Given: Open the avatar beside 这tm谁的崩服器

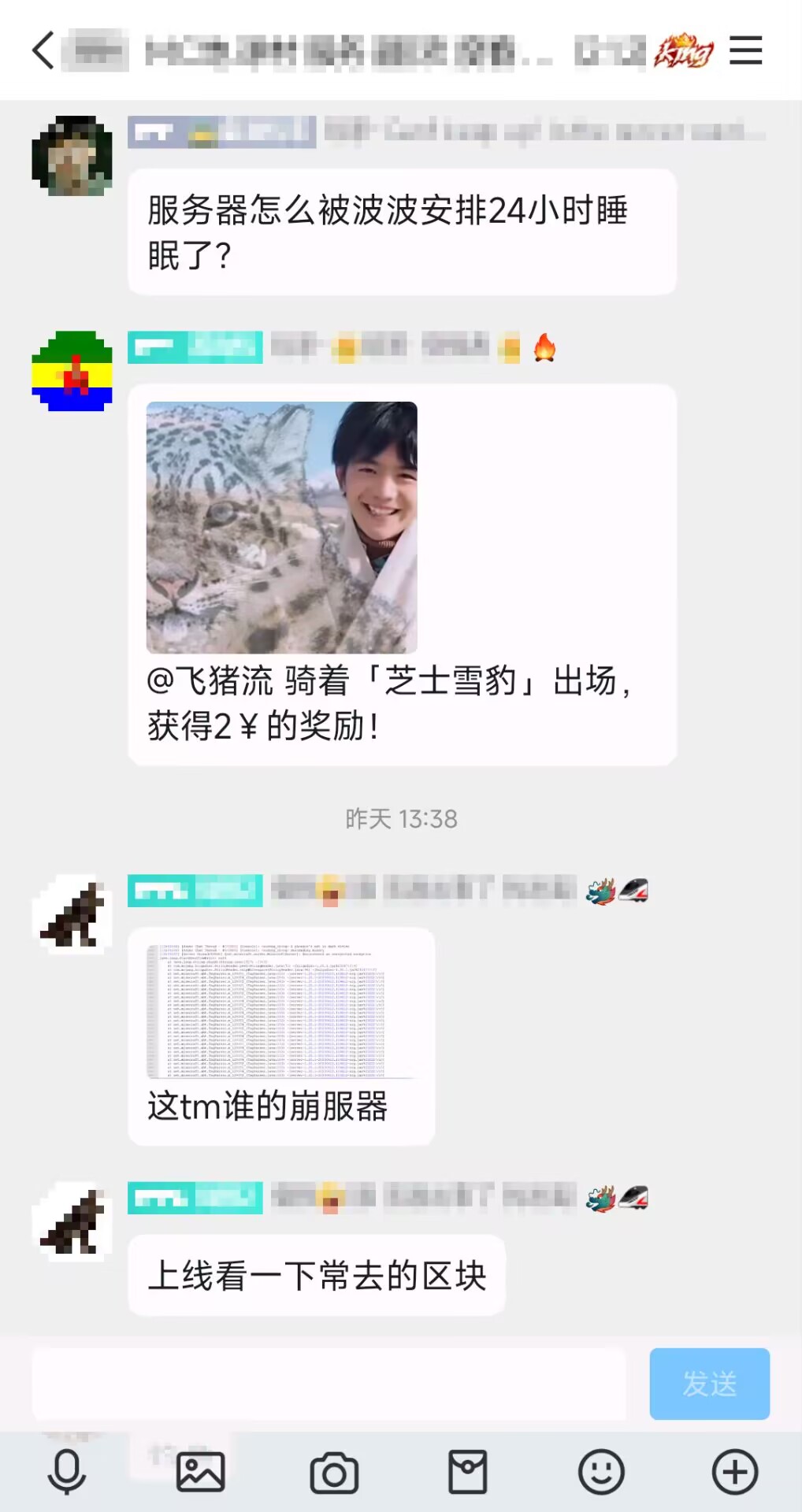Looking at the screenshot, I should (x=72, y=914).
